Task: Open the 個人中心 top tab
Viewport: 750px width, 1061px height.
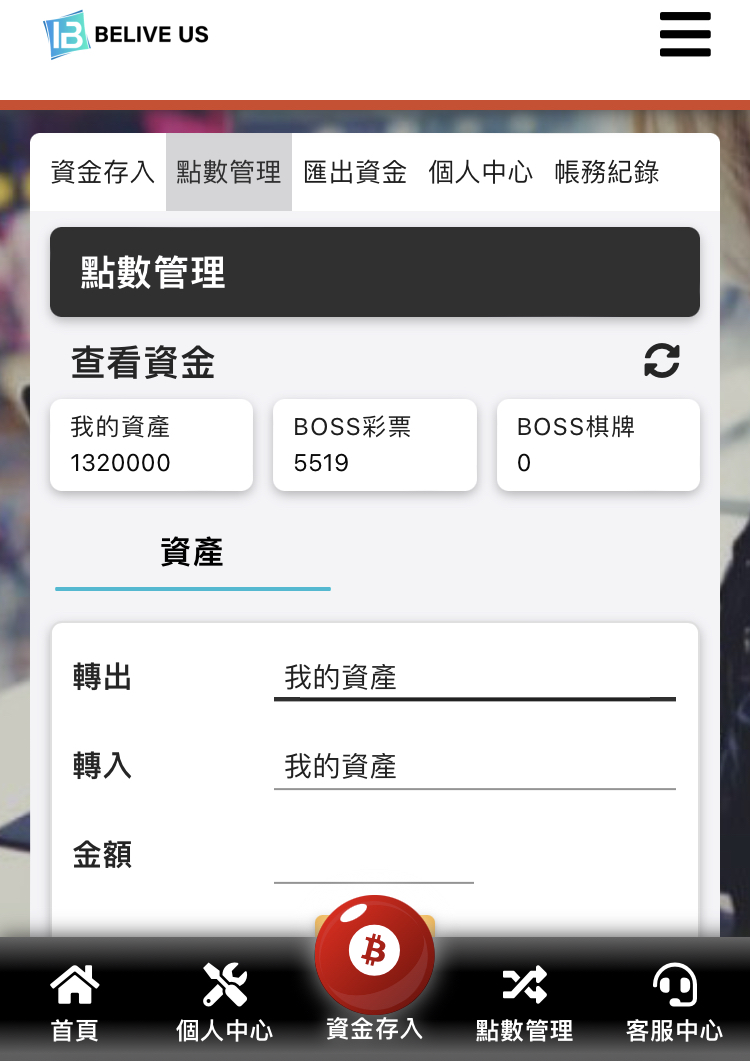Action: click(480, 172)
